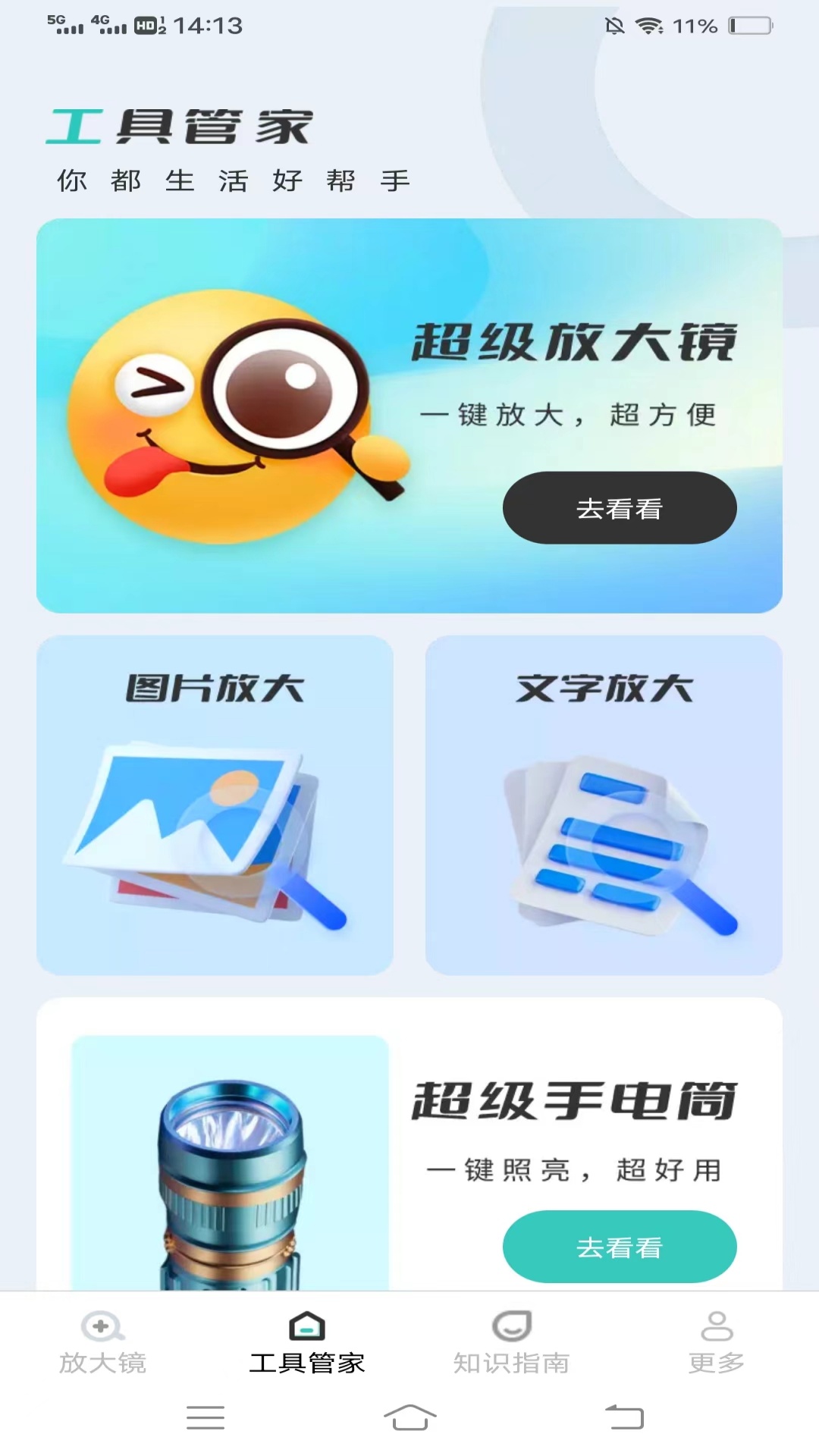819x1456 pixels.
Task: Tap 去看看 on the 超级放大镜 banner
Action: pos(619,508)
